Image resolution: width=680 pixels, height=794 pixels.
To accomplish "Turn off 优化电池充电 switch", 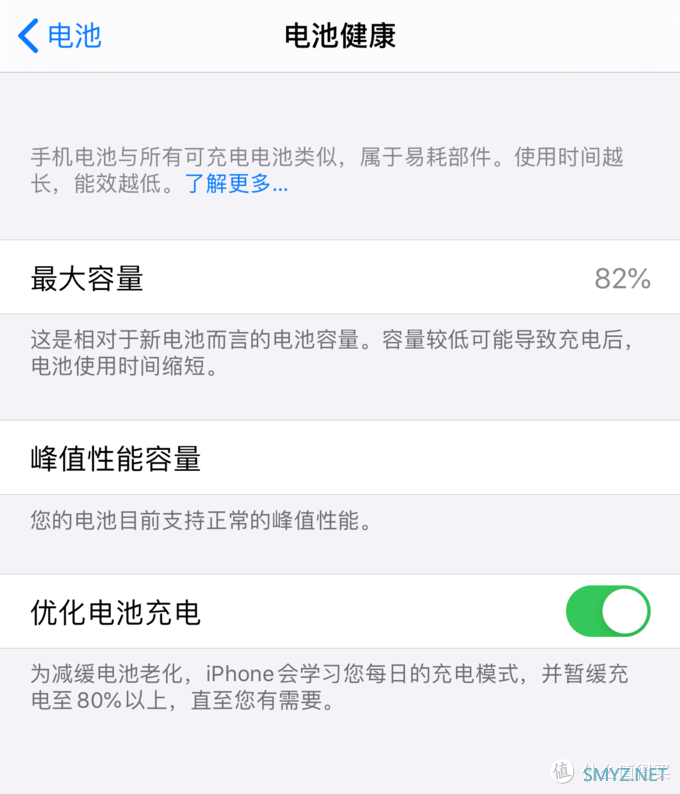I will [x=608, y=612].
